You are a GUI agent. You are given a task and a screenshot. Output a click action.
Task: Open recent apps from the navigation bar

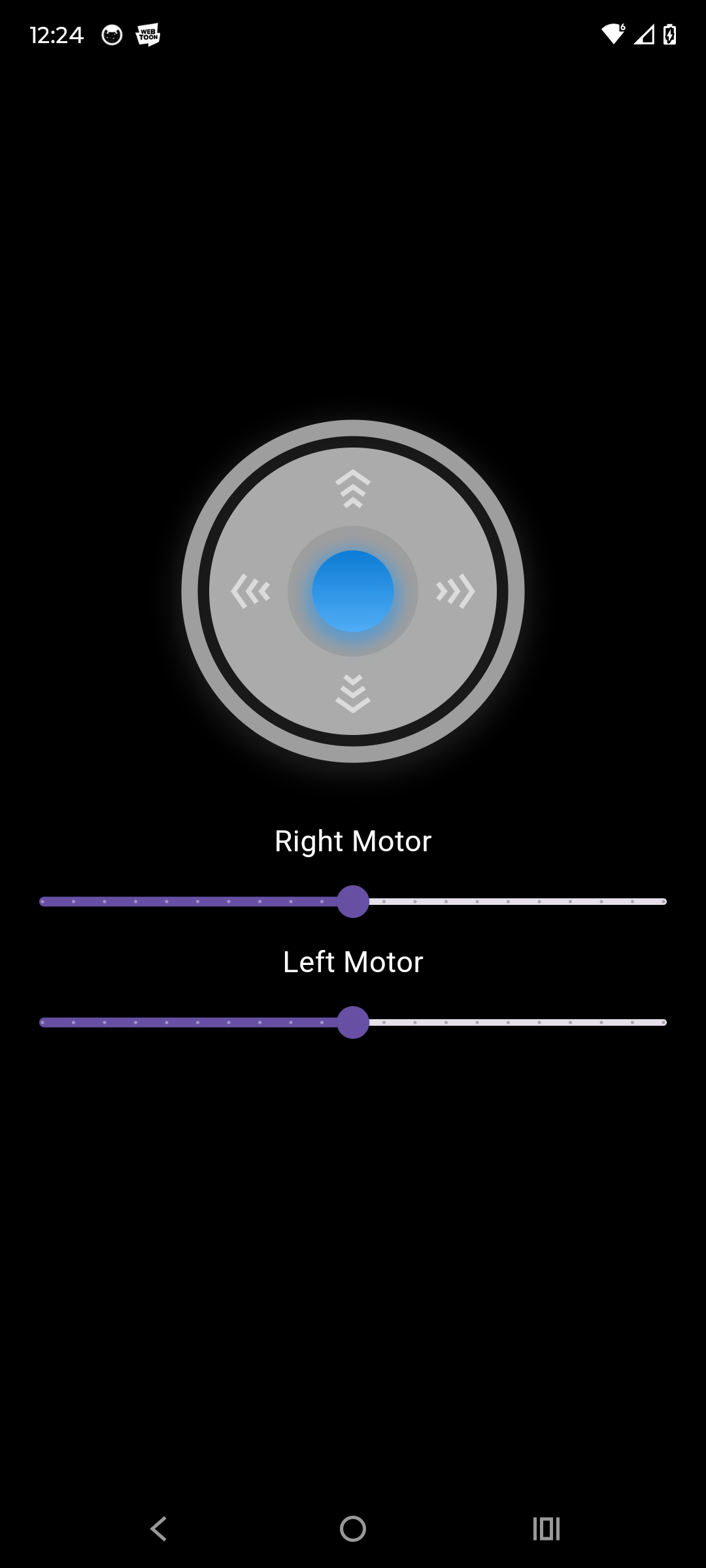pyautogui.click(x=546, y=1529)
